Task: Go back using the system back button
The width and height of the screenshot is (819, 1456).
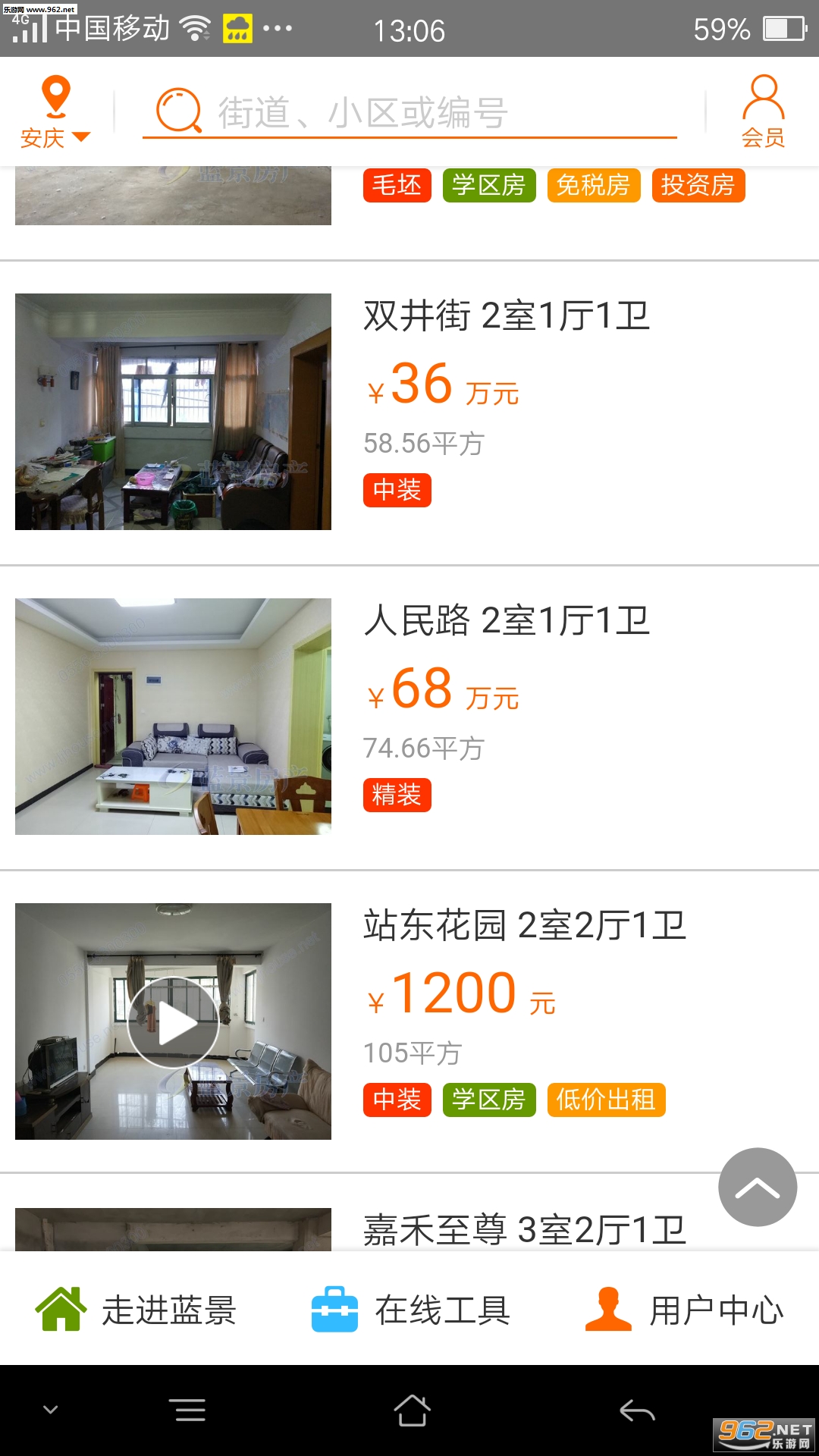Action: click(637, 1410)
